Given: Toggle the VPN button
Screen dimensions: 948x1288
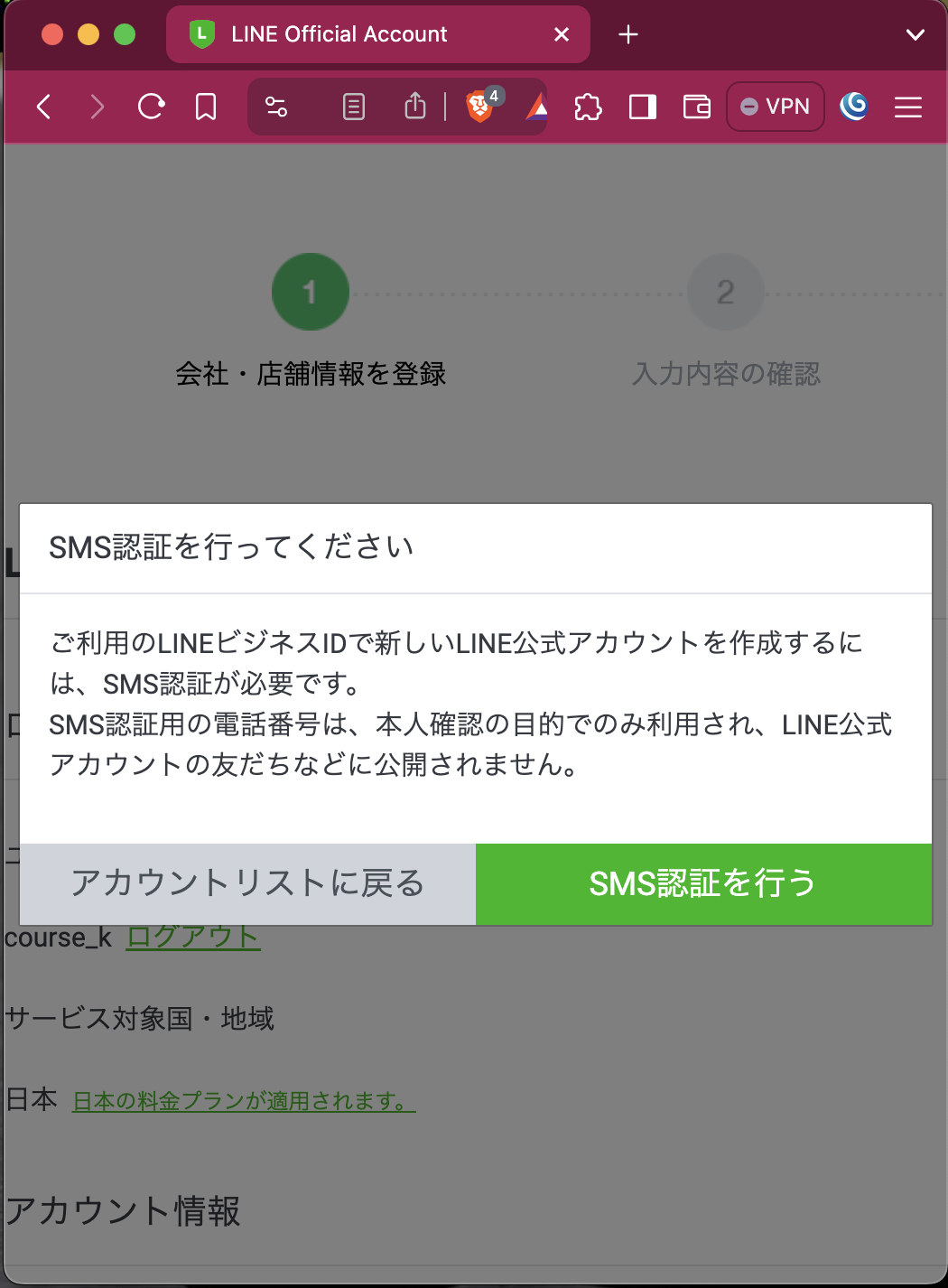Looking at the screenshot, I should [776, 107].
